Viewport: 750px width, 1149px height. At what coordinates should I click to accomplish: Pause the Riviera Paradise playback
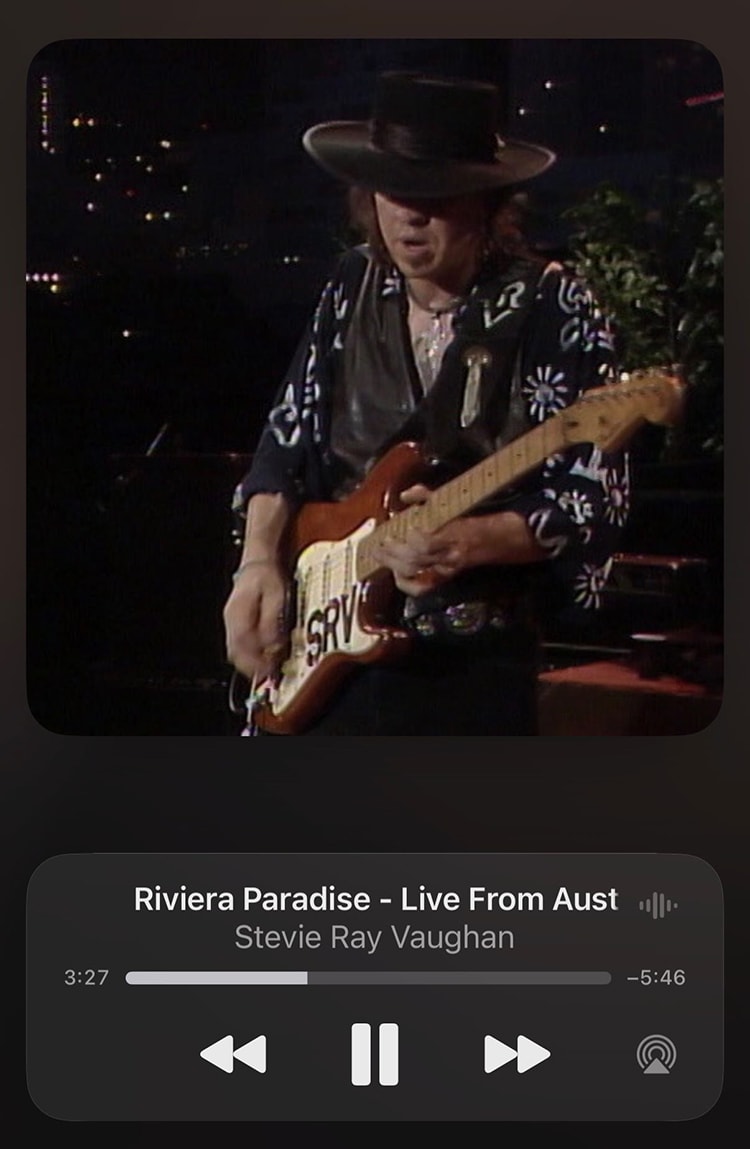(x=375, y=1054)
